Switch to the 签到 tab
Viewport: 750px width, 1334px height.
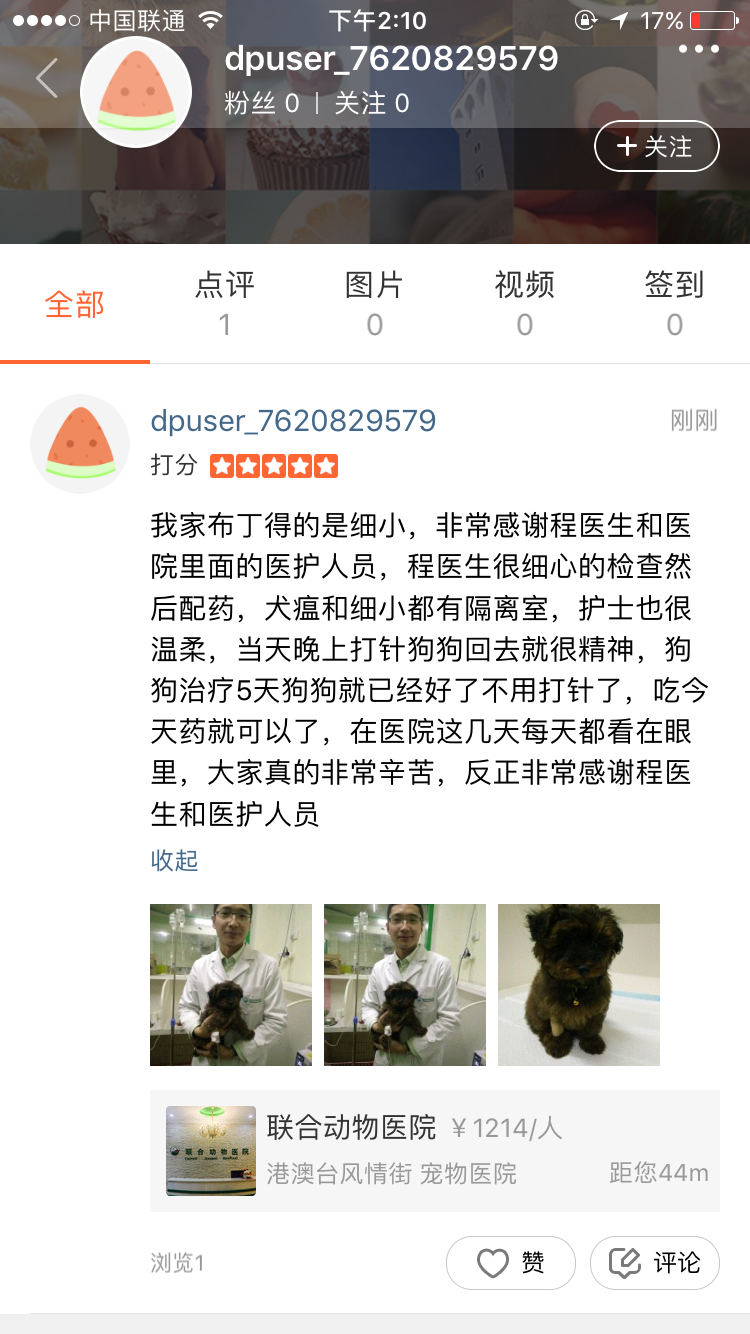tap(675, 304)
